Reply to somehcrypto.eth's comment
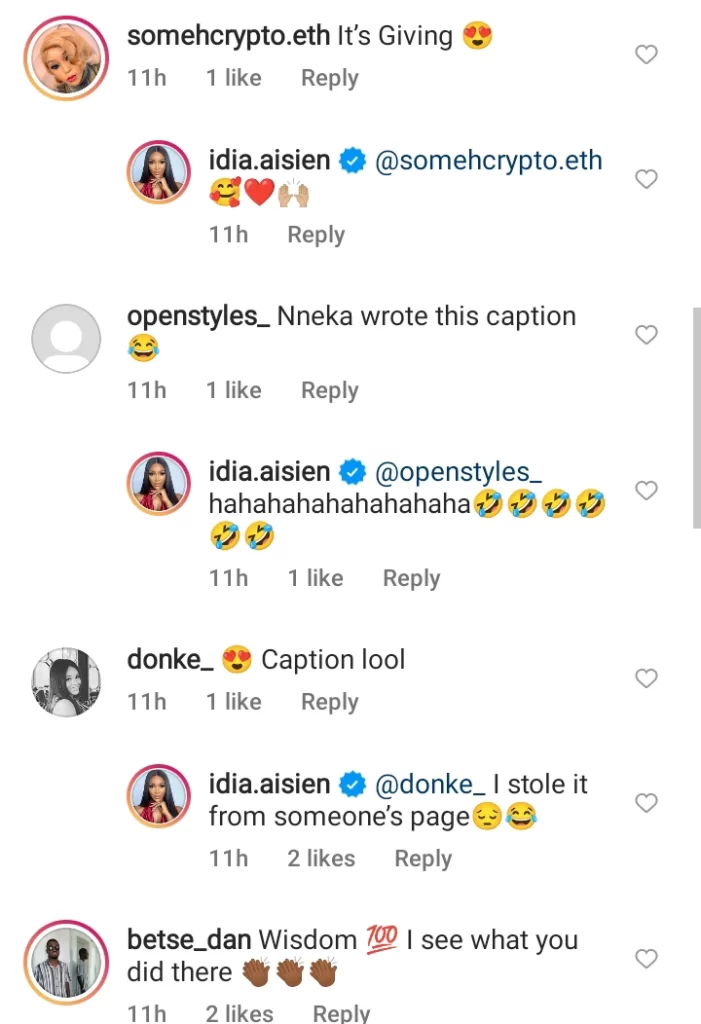The image size is (701, 1024). 329,78
